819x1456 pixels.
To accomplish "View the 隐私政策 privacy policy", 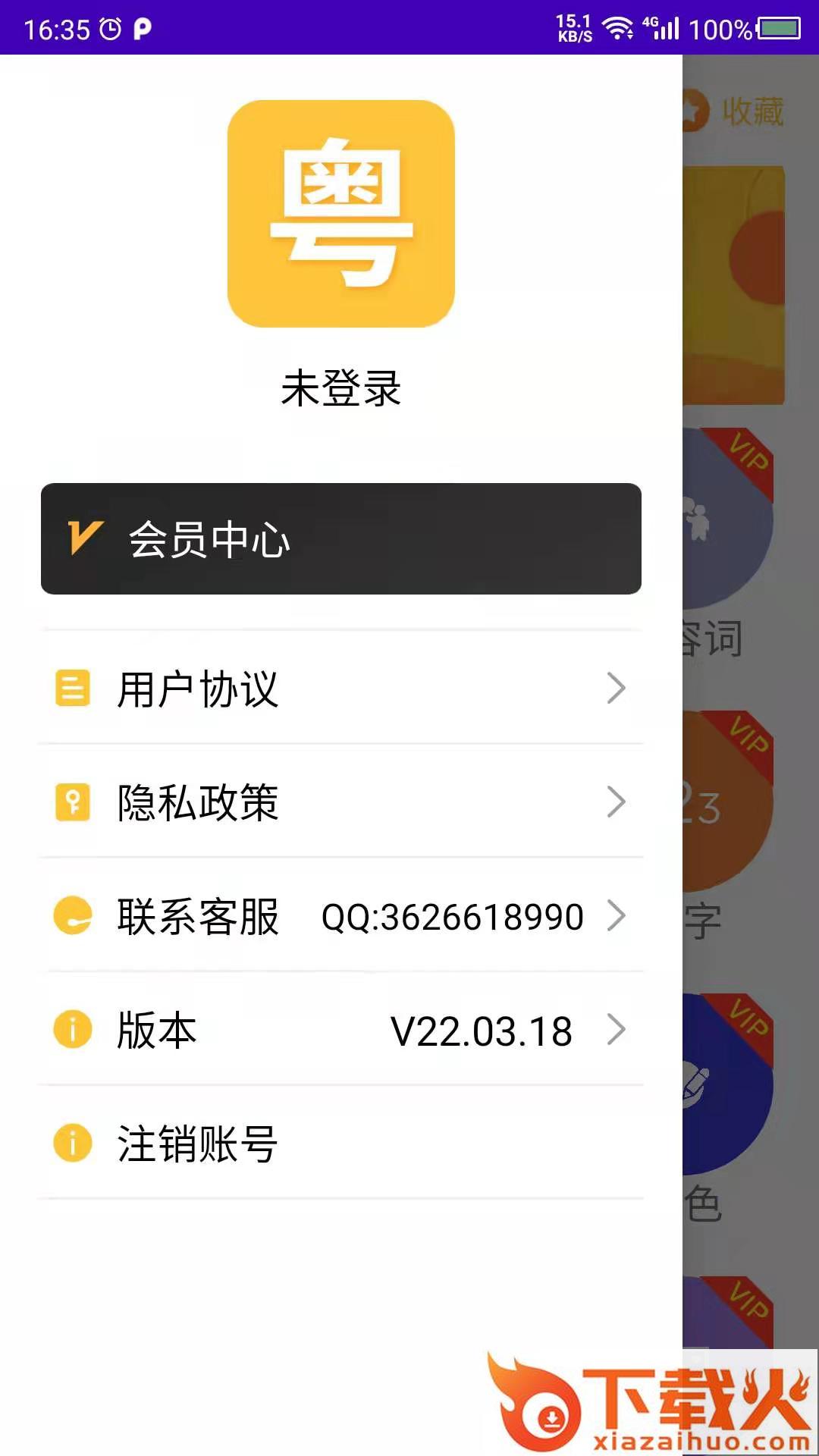I will 340,802.
